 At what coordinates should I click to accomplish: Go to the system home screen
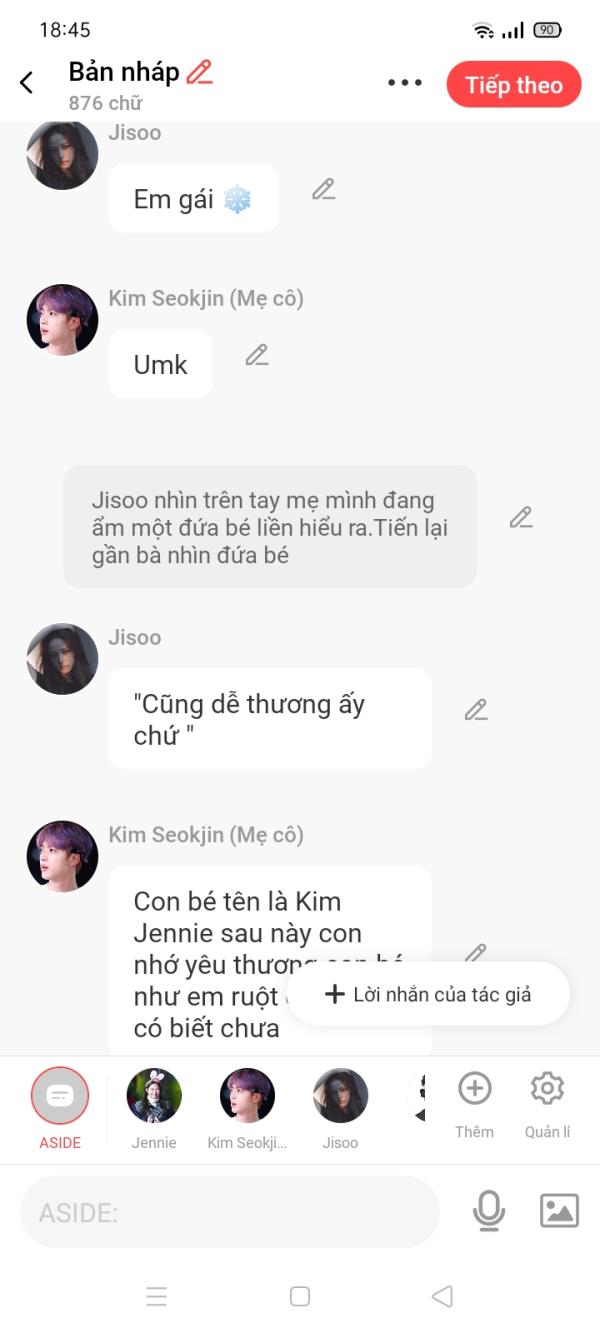point(300,1296)
